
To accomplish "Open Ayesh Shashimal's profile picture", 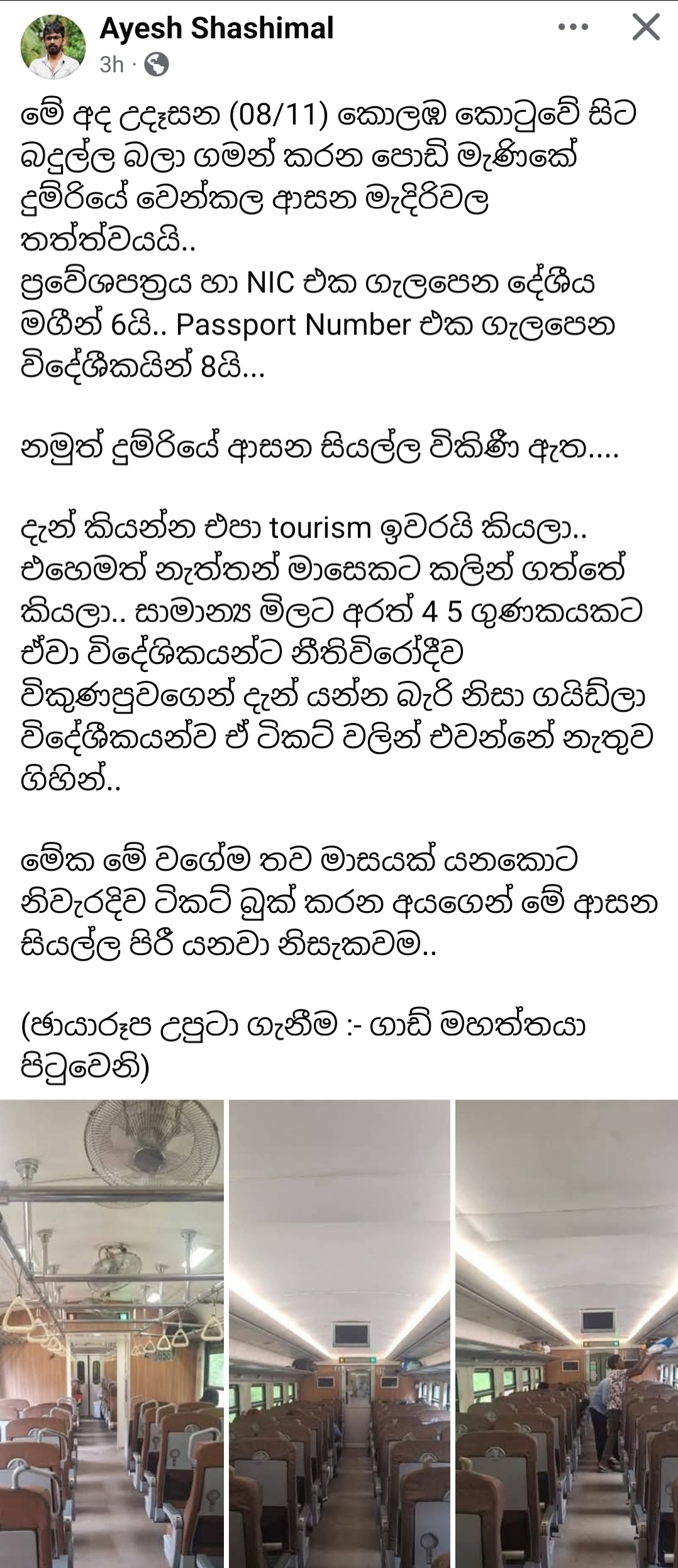I will coord(53,47).
